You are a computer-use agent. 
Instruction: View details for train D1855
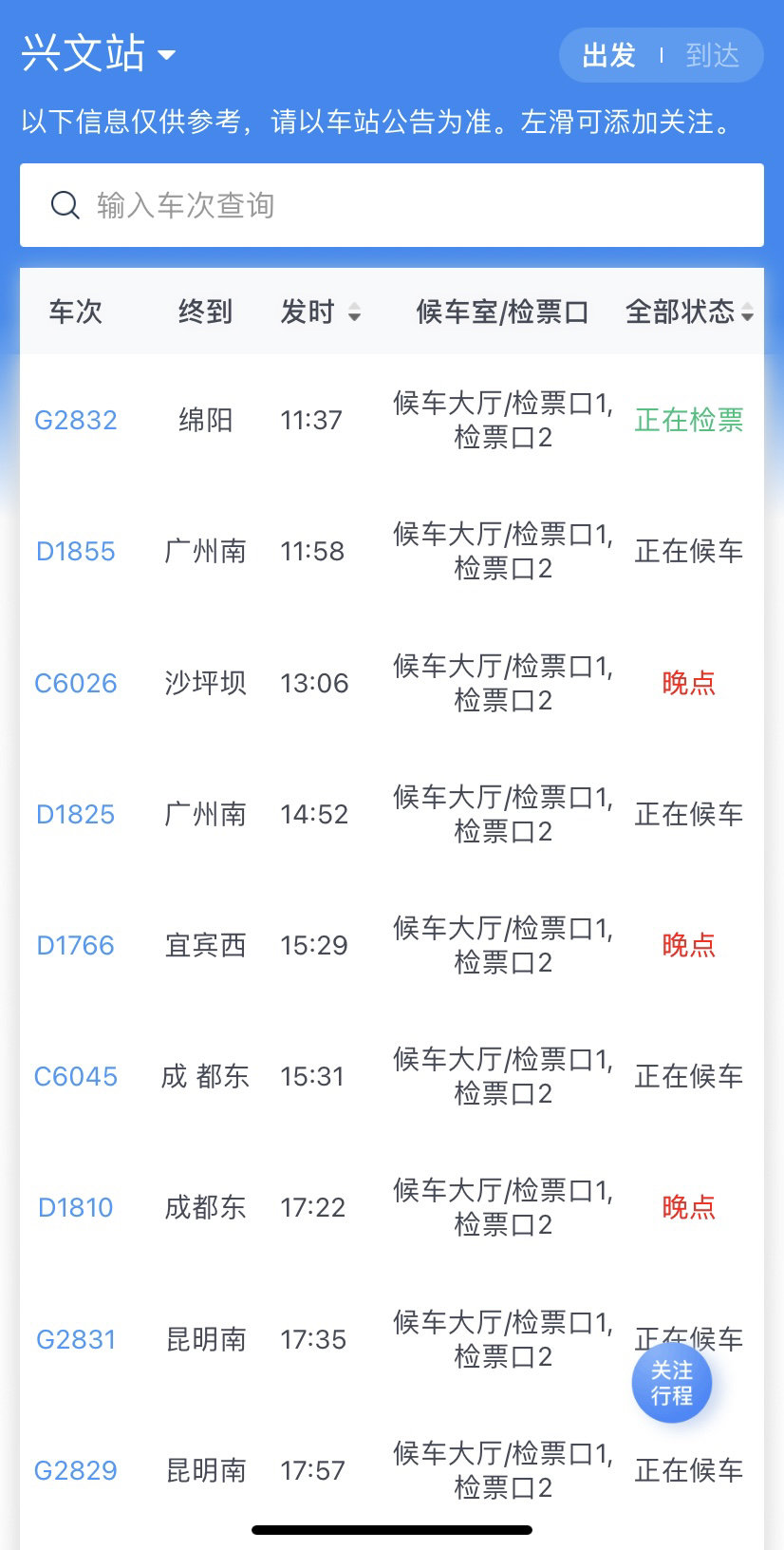tap(76, 551)
